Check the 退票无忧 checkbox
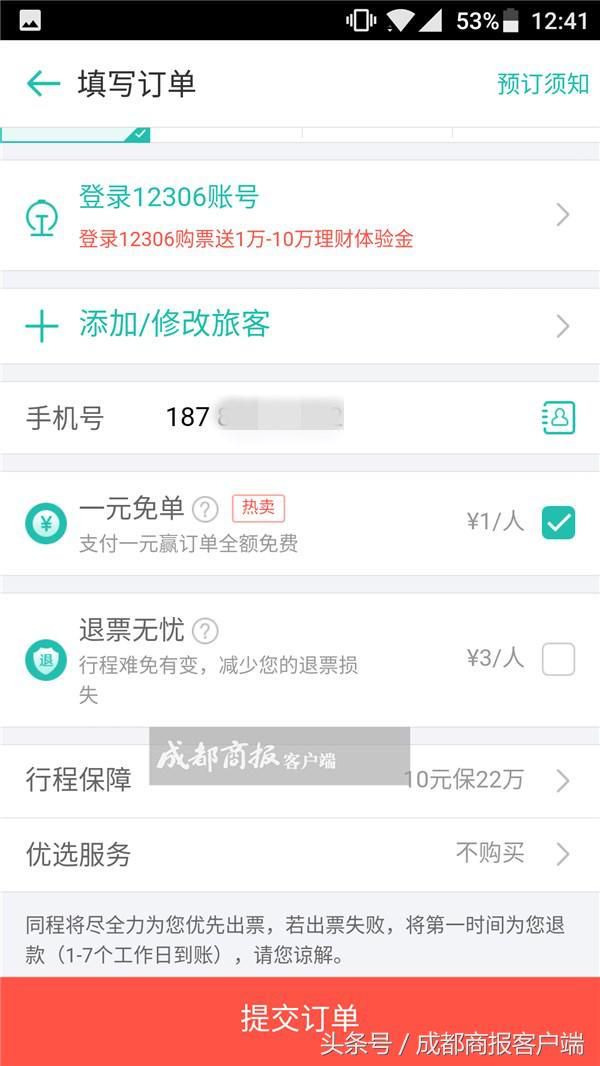Image resolution: width=600 pixels, height=1066 pixels. [x=558, y=659]
